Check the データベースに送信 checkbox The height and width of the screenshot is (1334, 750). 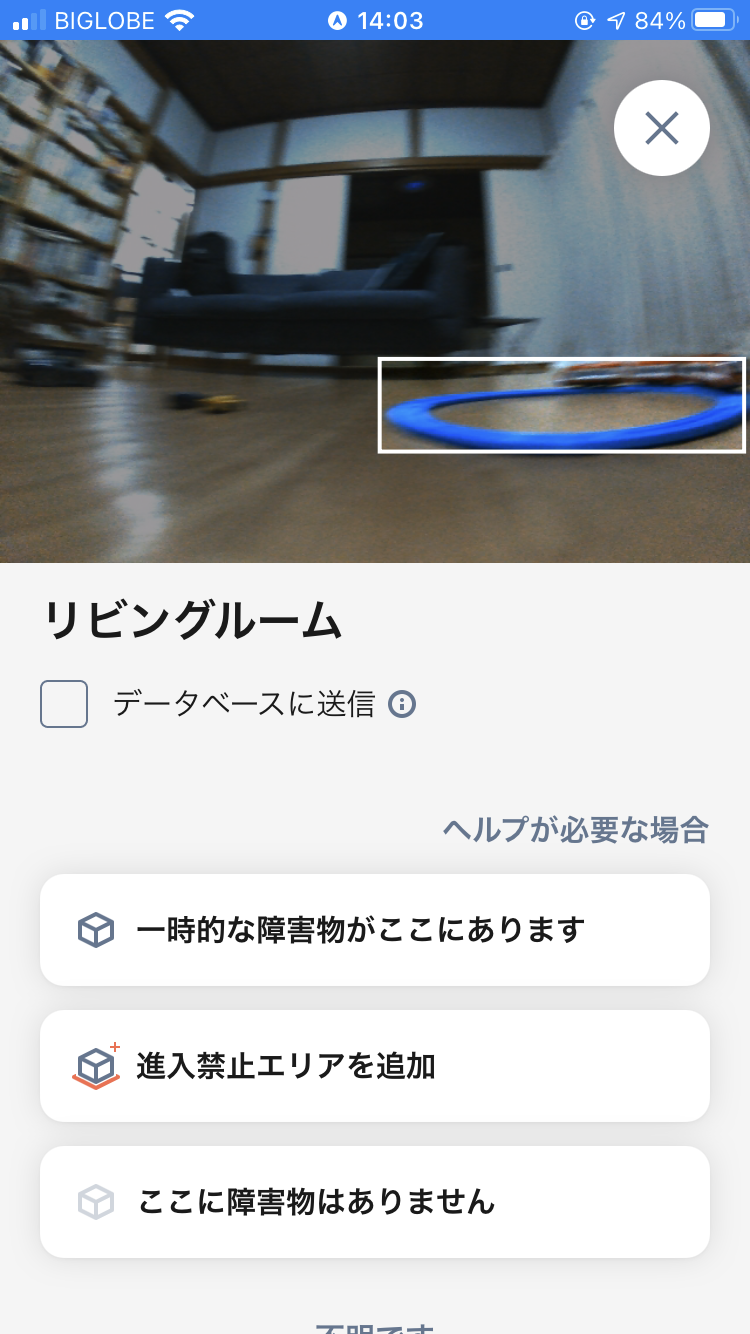[64, 704]
